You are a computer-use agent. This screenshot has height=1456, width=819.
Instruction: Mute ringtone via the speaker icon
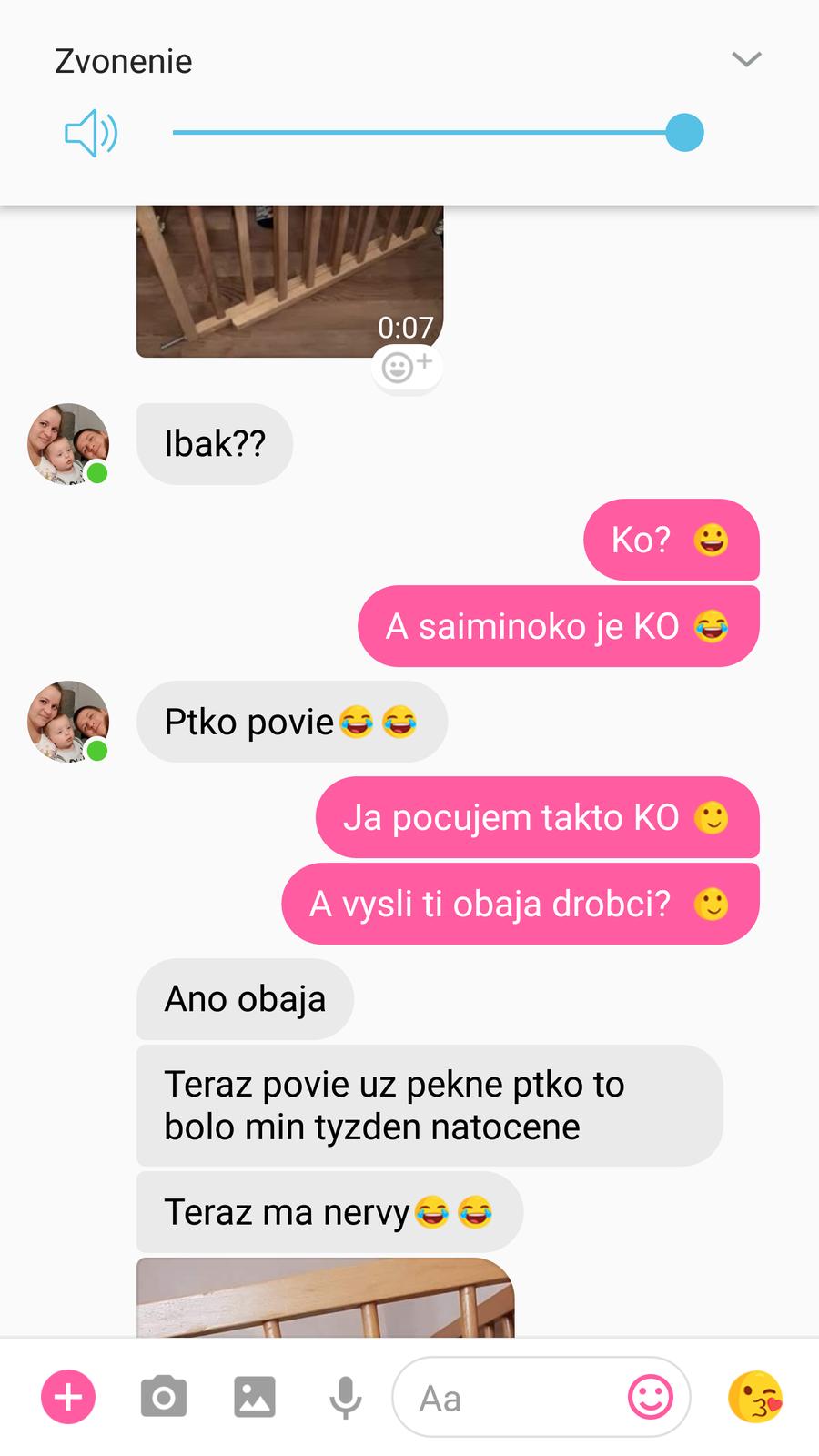(90, 134)
